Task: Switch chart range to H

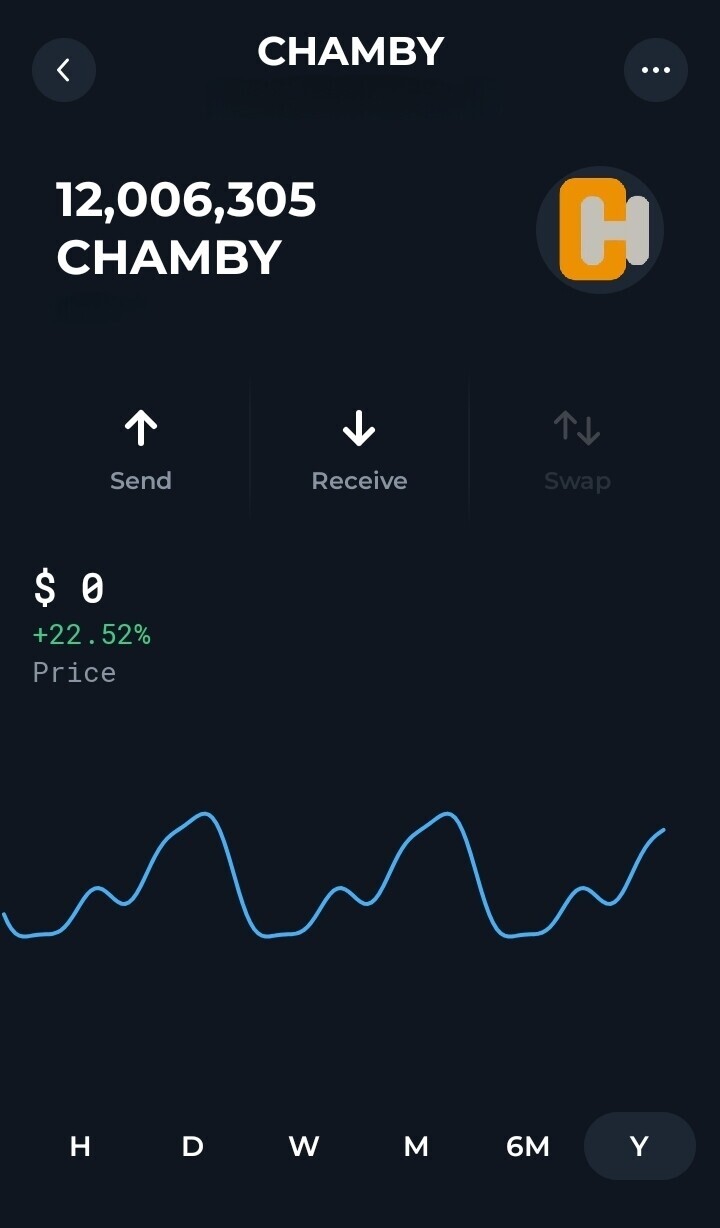Action: (80, 1146)
